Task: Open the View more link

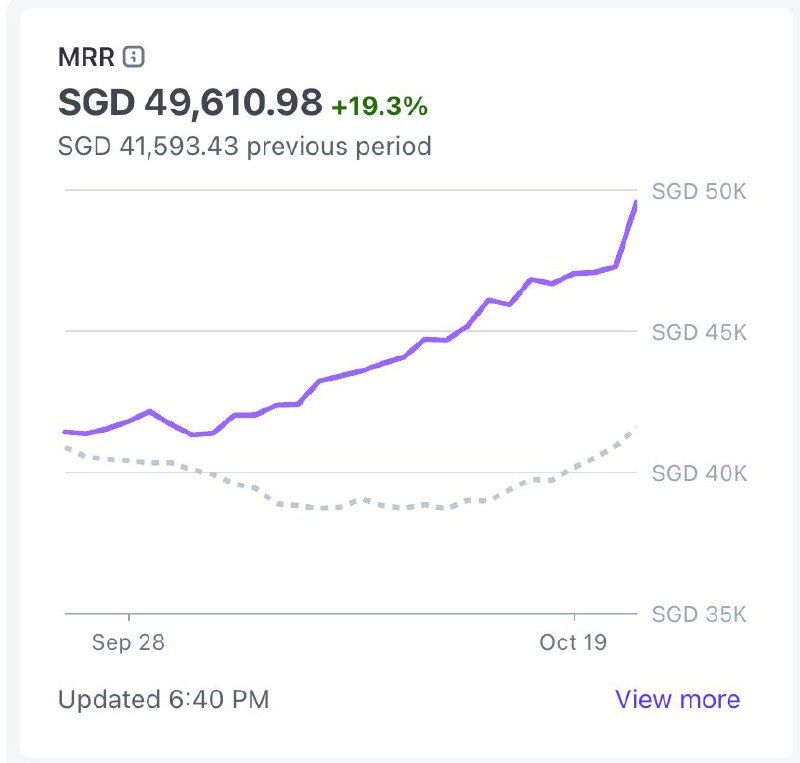Action: click(x=677, y=699)
